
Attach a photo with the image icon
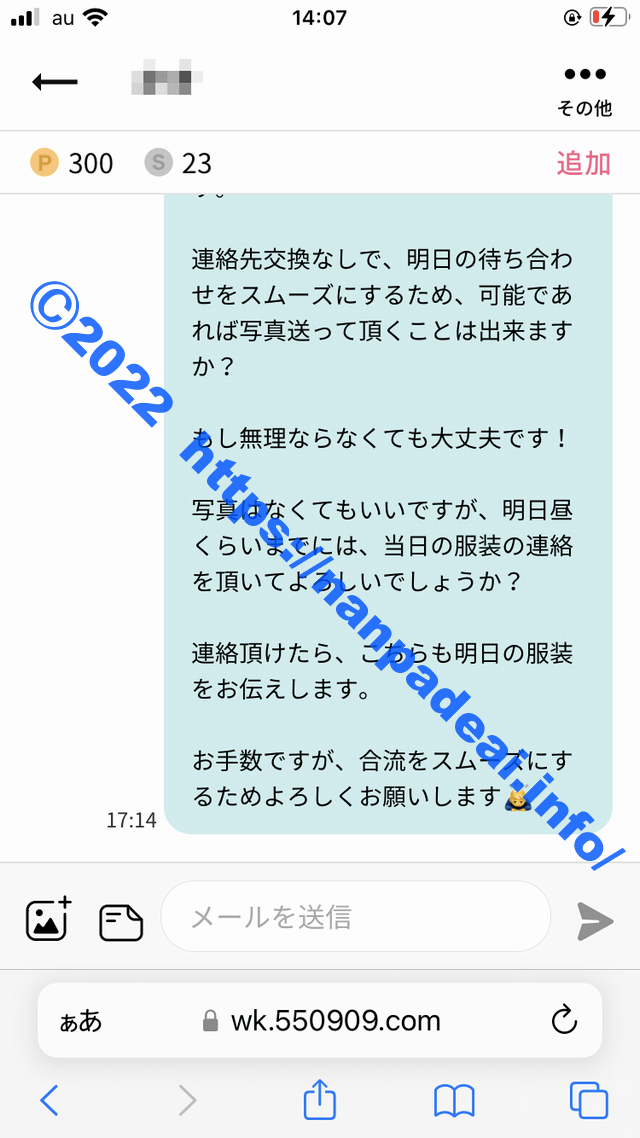pos(48,918)
